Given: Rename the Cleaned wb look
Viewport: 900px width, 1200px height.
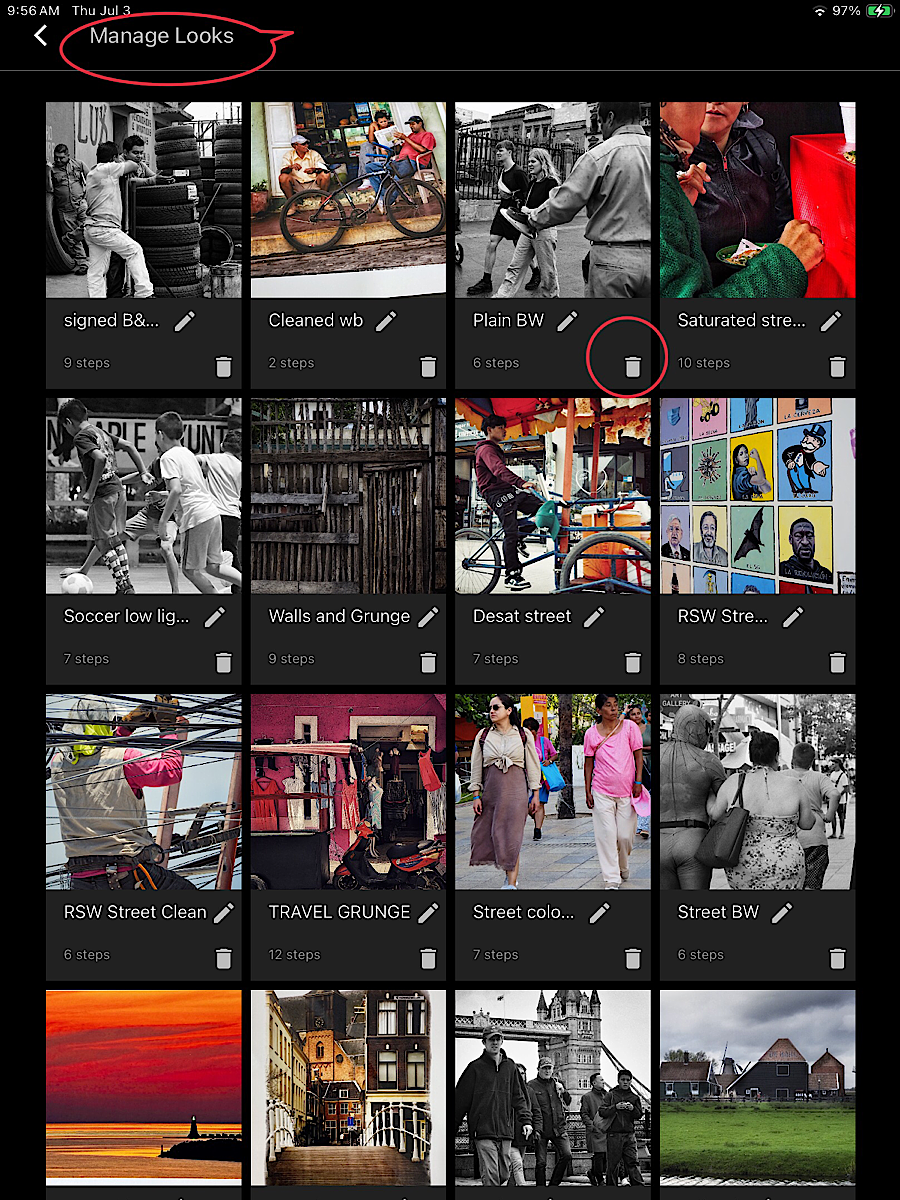Looking at the screenshot, I should click(x=386, y=321).
